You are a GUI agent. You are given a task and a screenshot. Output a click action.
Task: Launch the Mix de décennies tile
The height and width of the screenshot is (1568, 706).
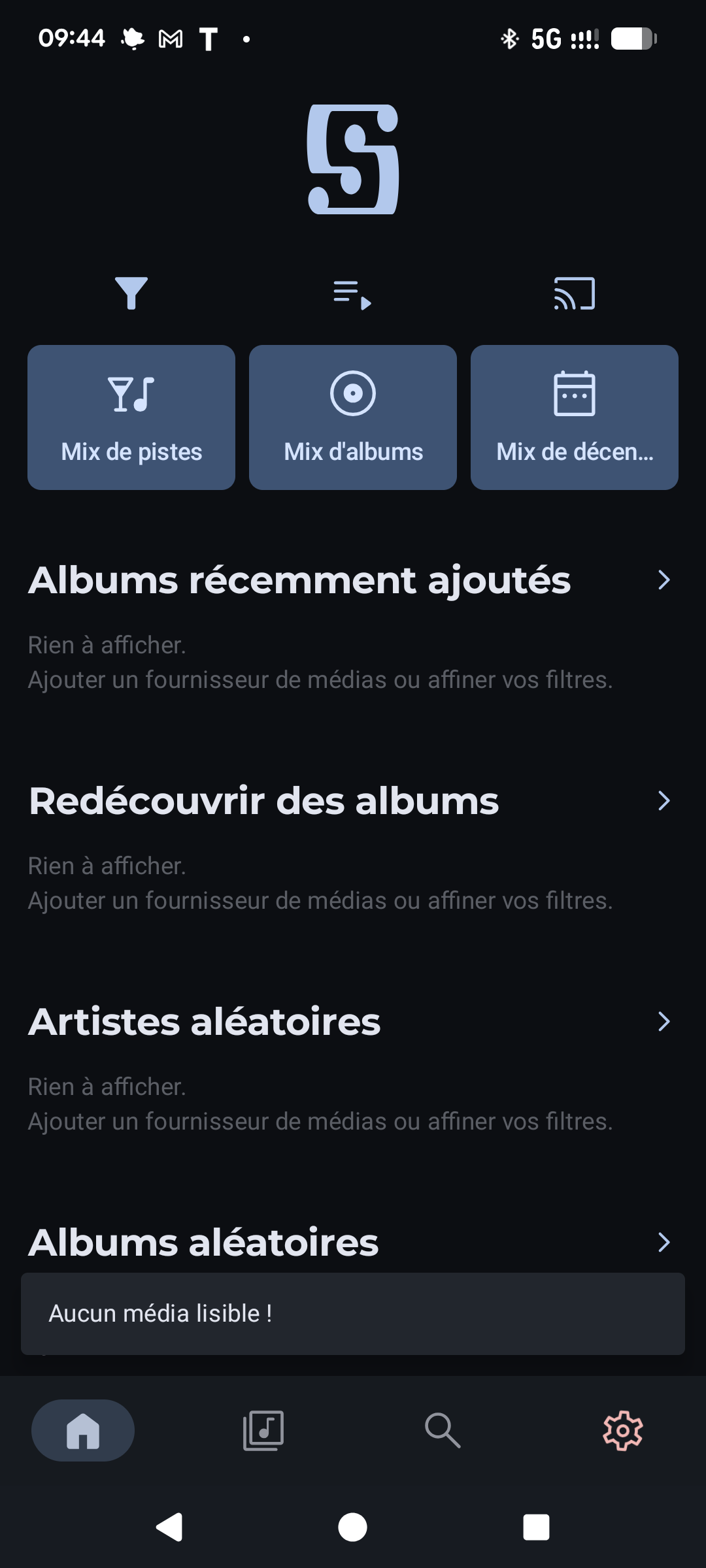[575, 417]
